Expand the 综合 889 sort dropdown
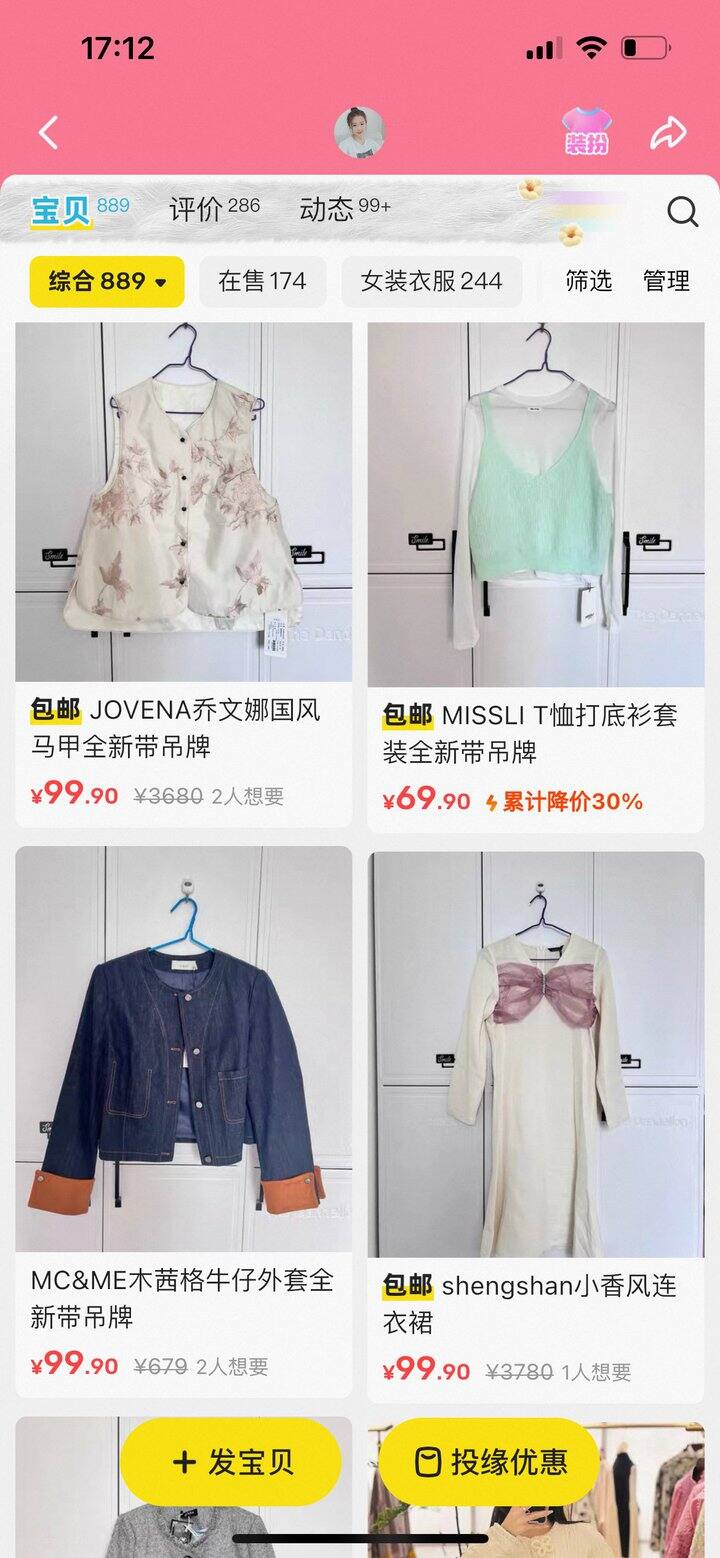The height and width of the screenshot is (1558, 720). [107, 282]
